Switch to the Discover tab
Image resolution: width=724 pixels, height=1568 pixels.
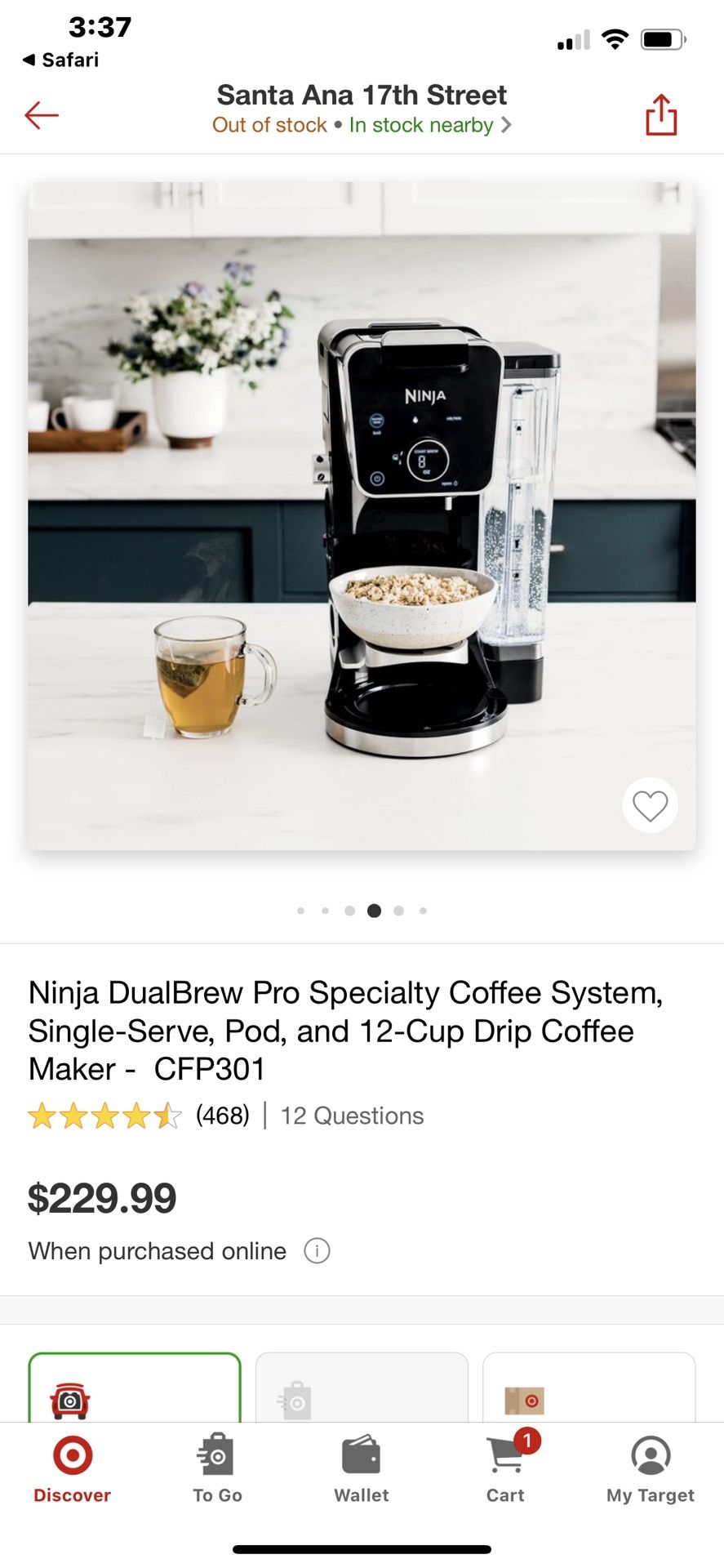(x=72, y=1469)
